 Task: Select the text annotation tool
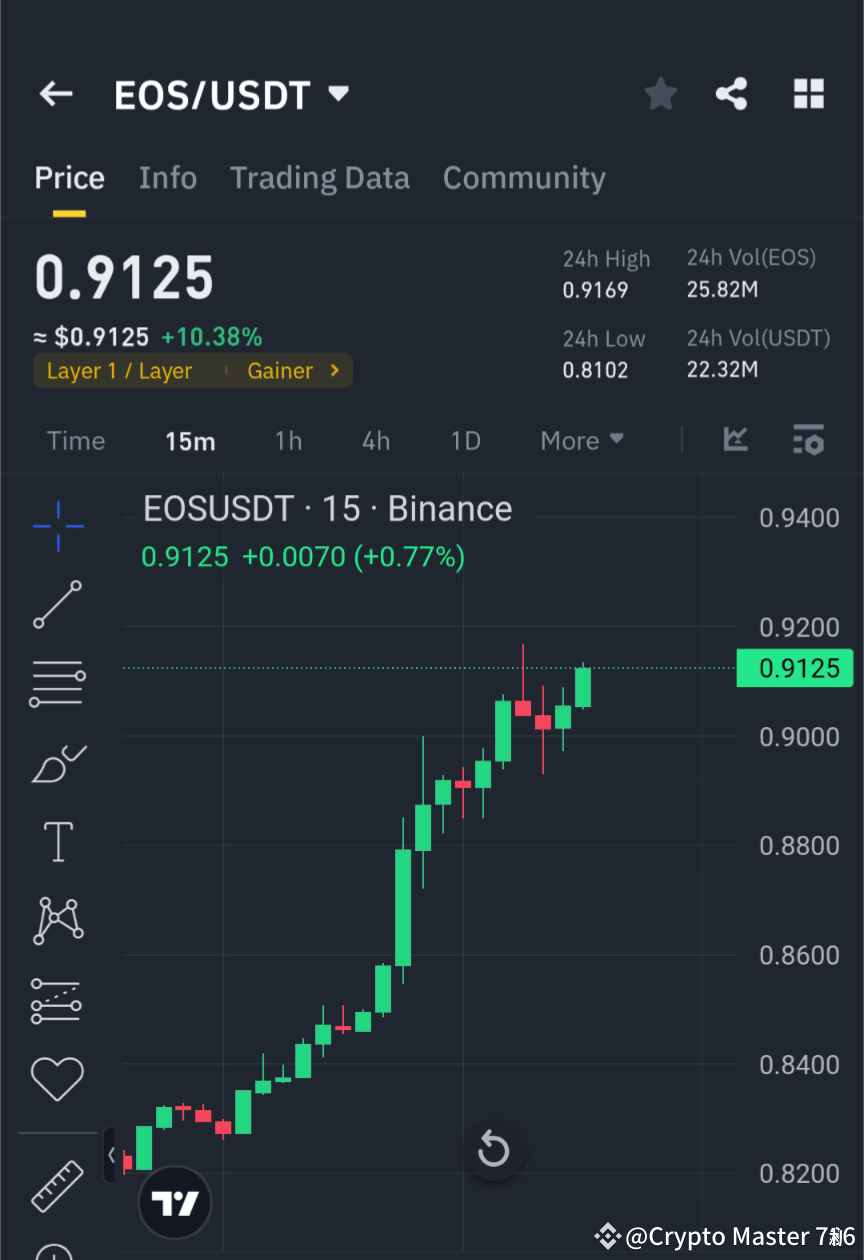click(57, 841)
